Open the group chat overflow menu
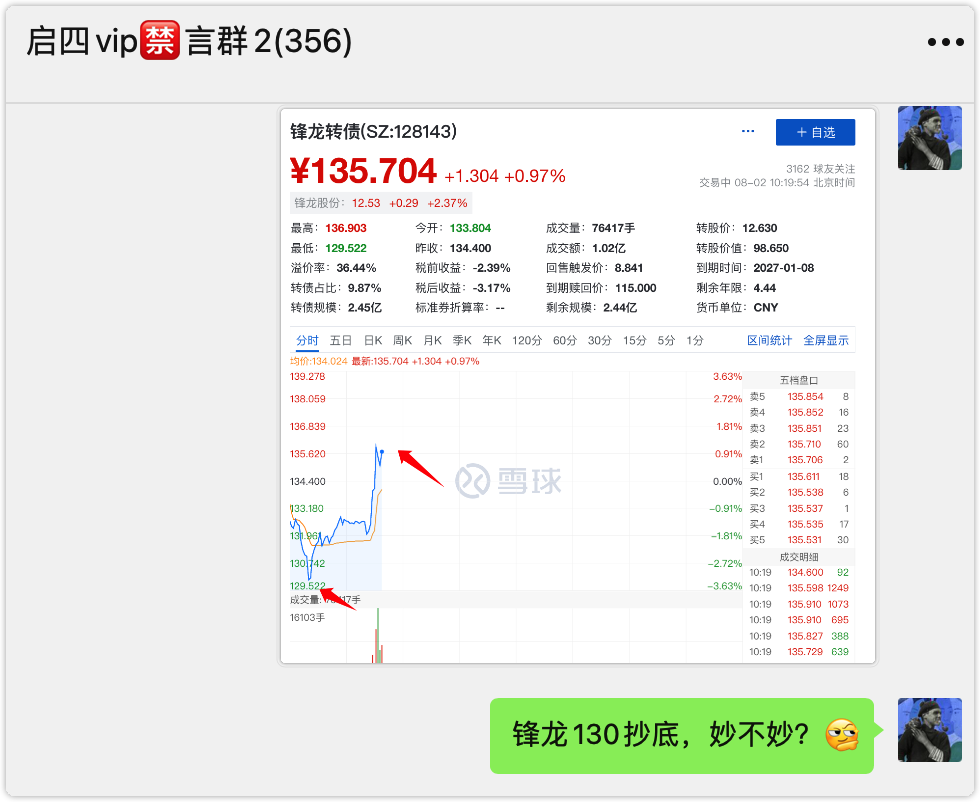This screenshot has height=802, width=980. pos(945,42)
